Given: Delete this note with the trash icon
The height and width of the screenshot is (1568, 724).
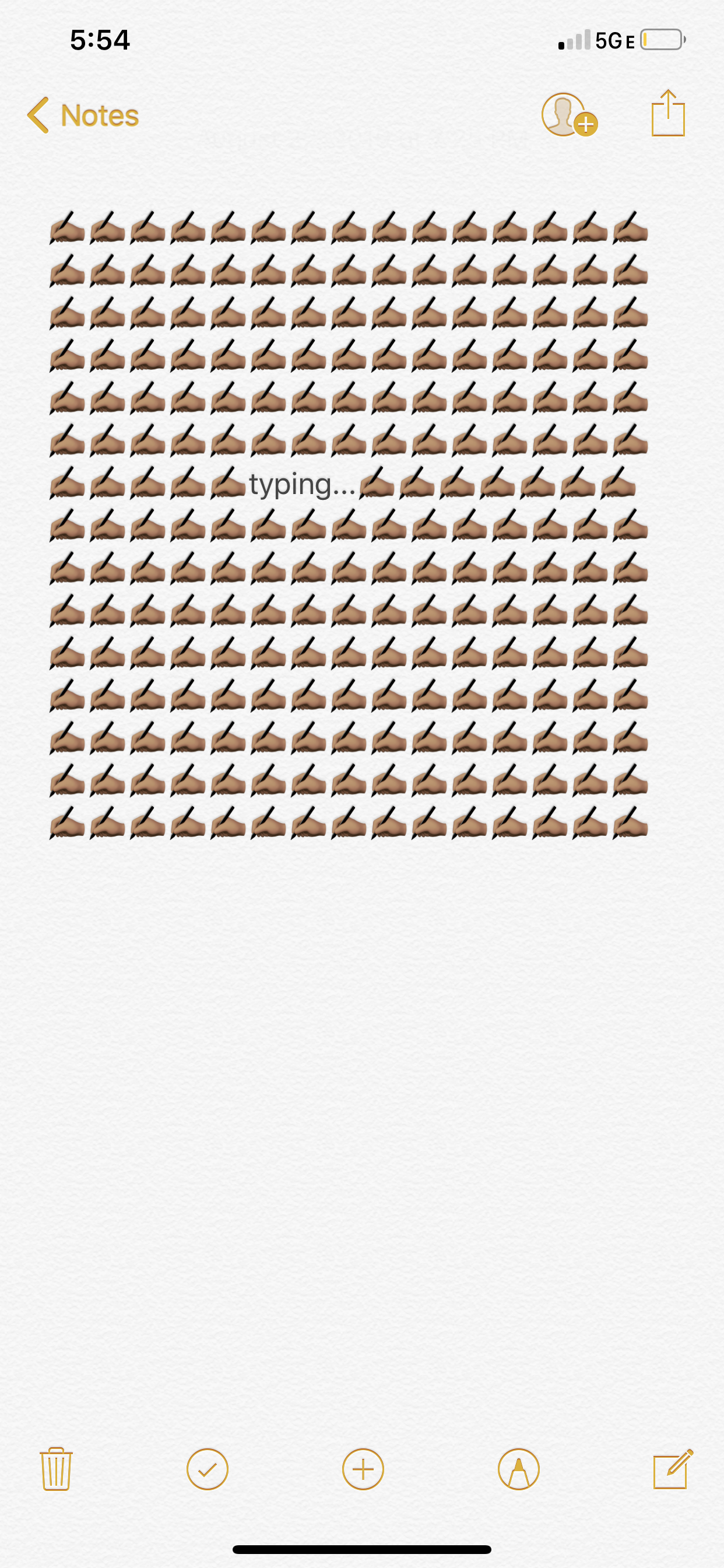Looking at the screenshot, I should tap(56, 1469).
